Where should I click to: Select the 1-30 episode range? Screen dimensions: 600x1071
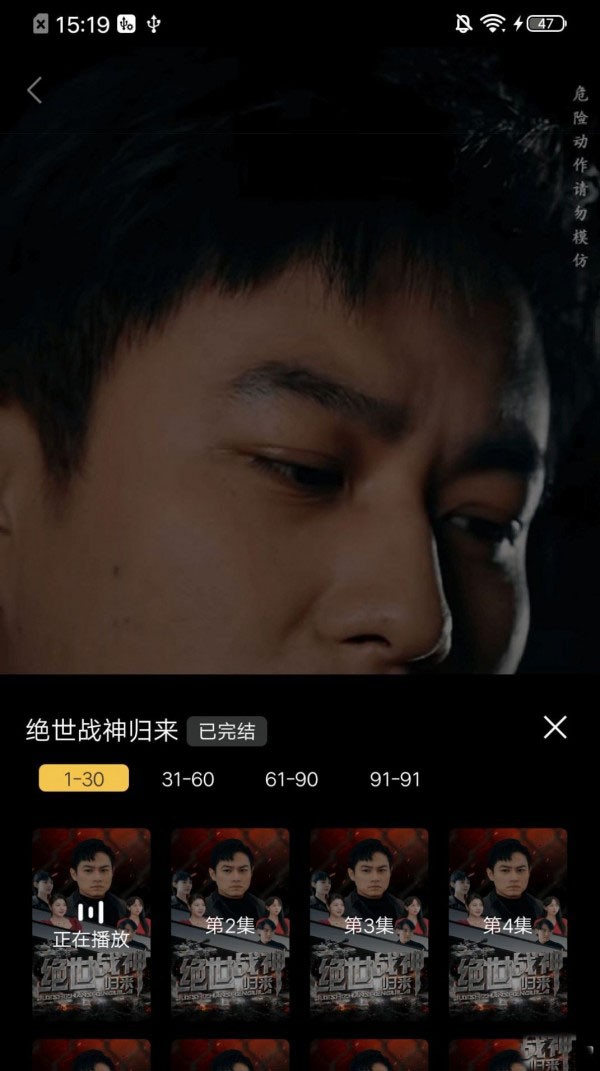84,779
